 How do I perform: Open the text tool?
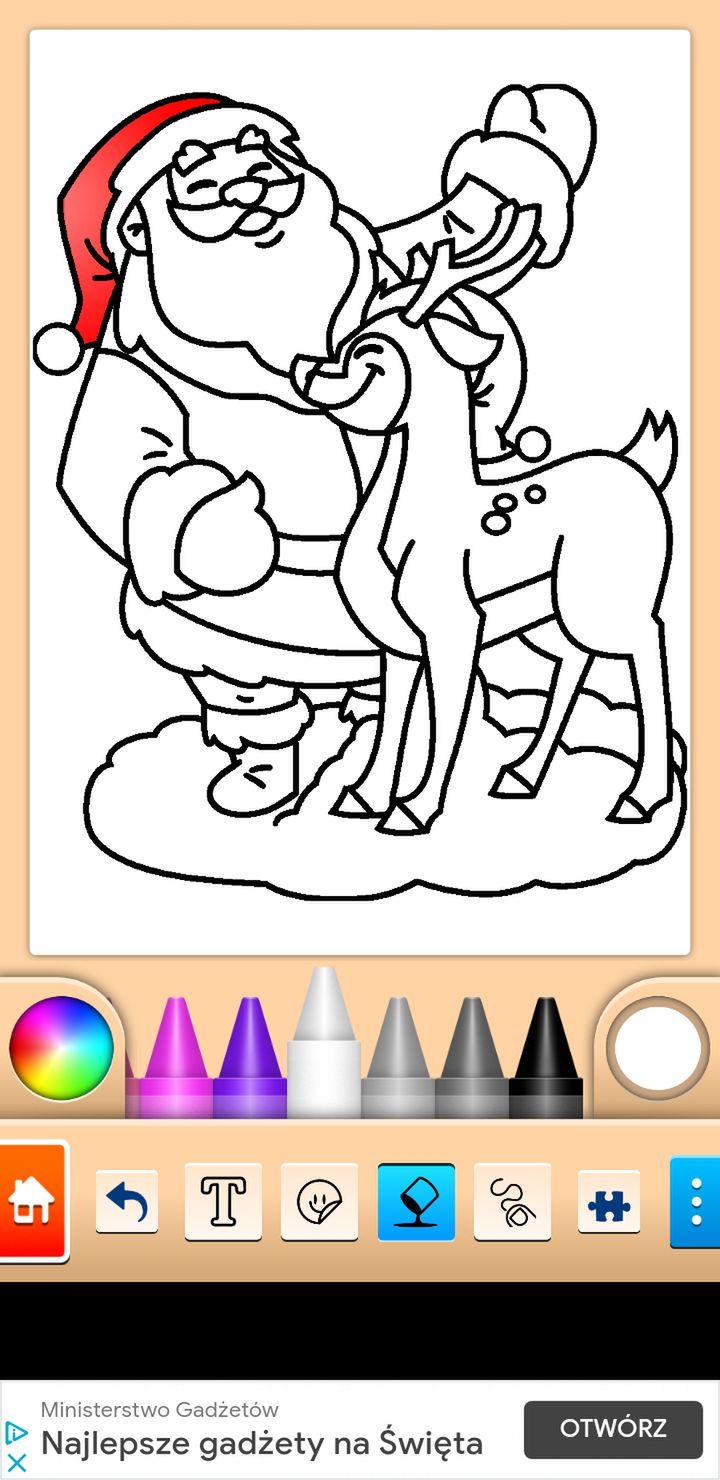(223, 1202)
